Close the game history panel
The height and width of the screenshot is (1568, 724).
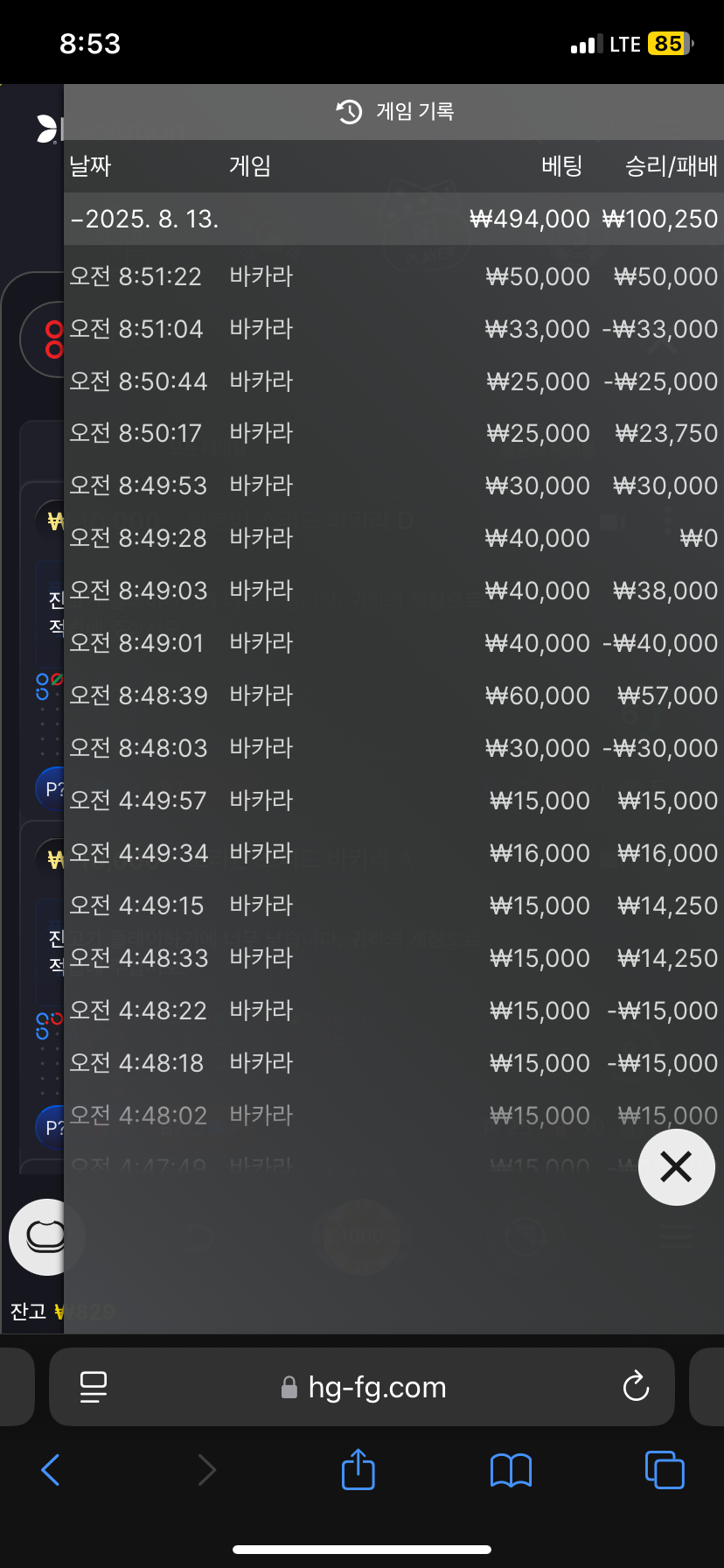click(676, 1166)
